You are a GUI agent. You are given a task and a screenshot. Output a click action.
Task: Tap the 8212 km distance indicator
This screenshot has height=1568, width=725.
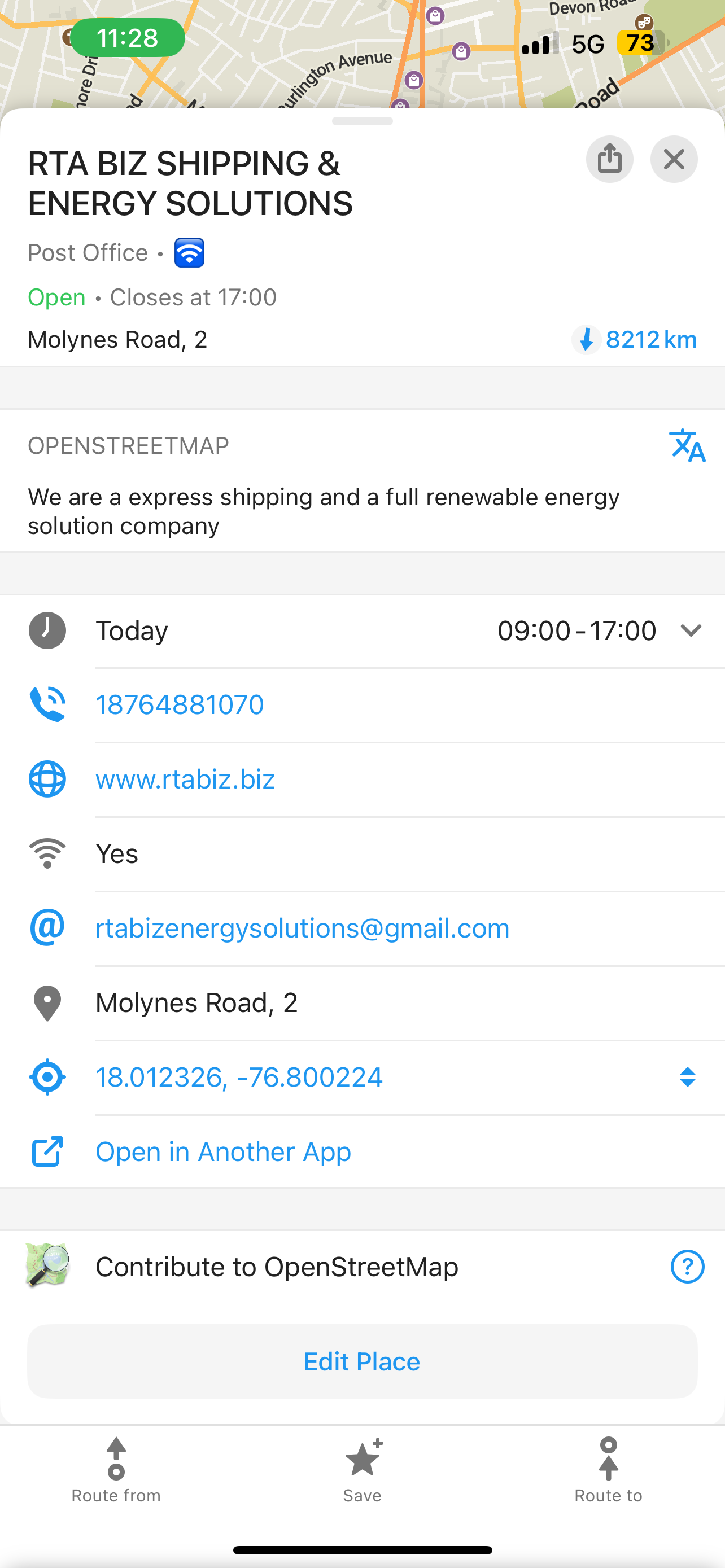(634, 340)
